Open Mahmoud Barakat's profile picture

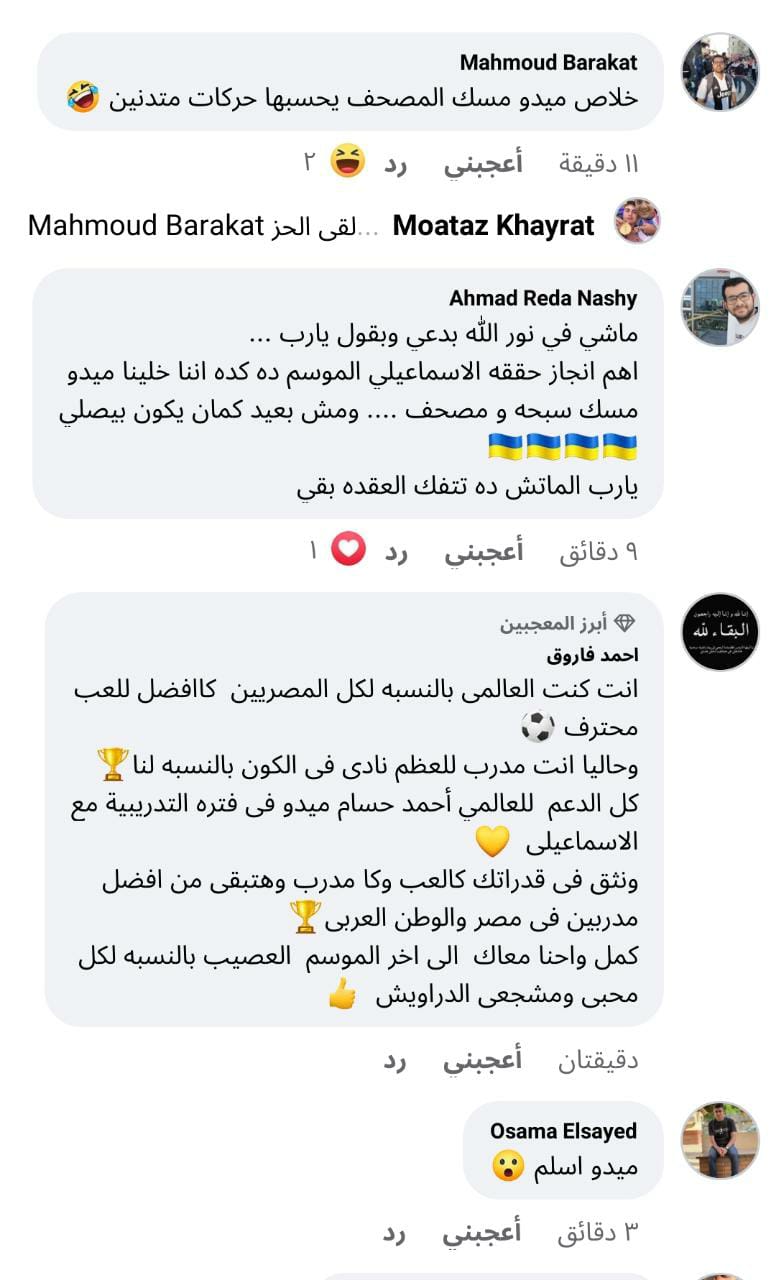[720, 71]
